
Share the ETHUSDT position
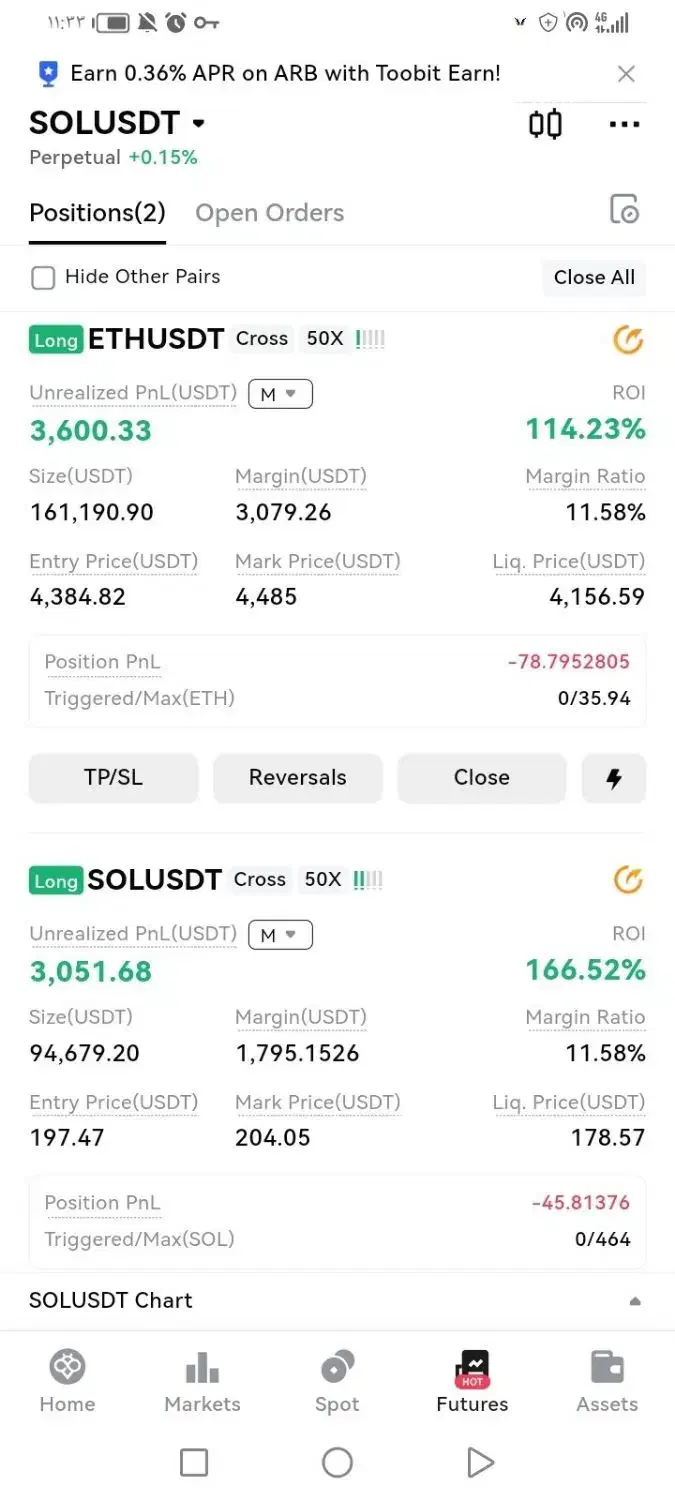[x=628, y=340]
